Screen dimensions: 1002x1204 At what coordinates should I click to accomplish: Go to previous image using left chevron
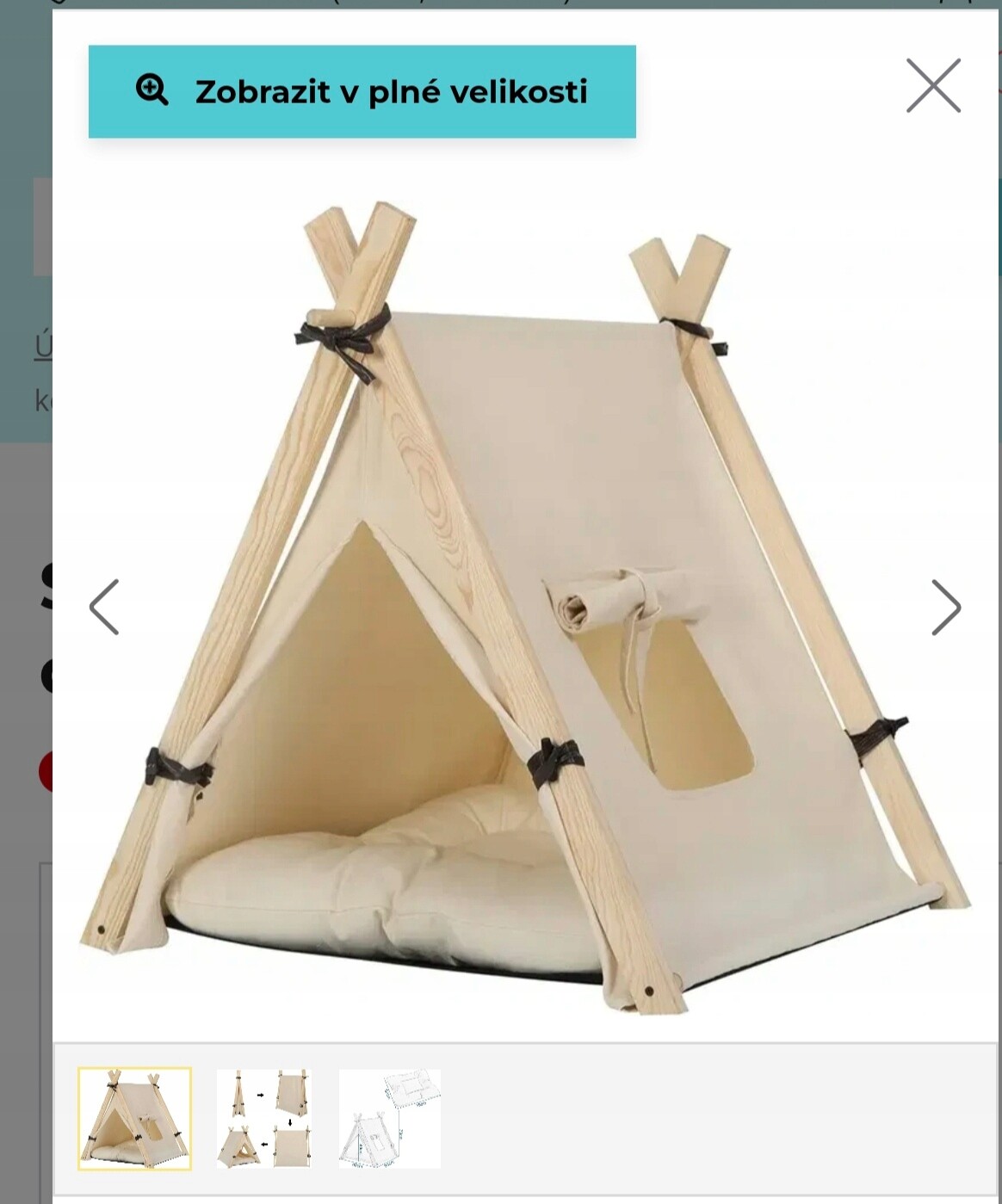coord(102,606)
